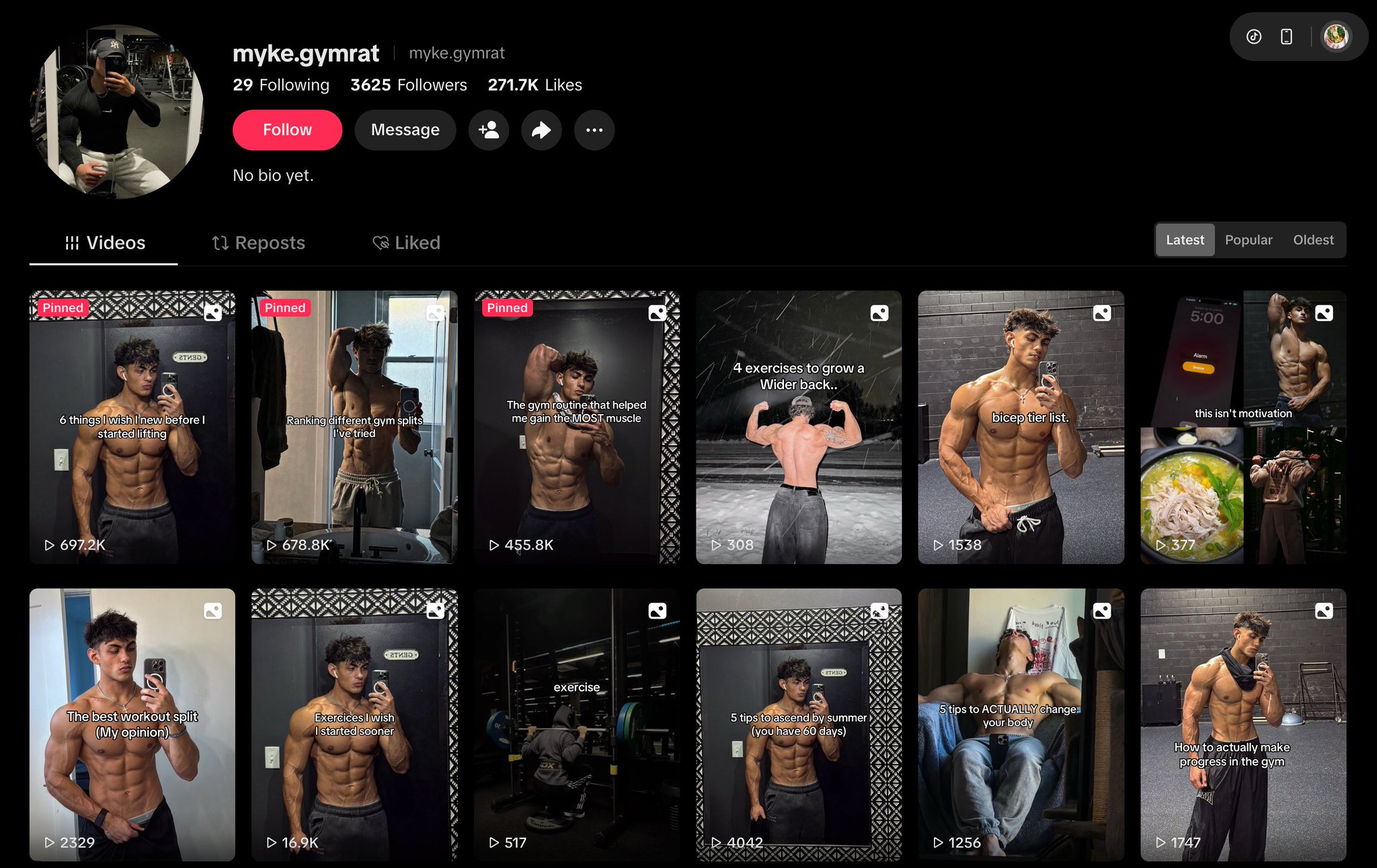Open the phone app icon in top bar

pos(1286,37)
